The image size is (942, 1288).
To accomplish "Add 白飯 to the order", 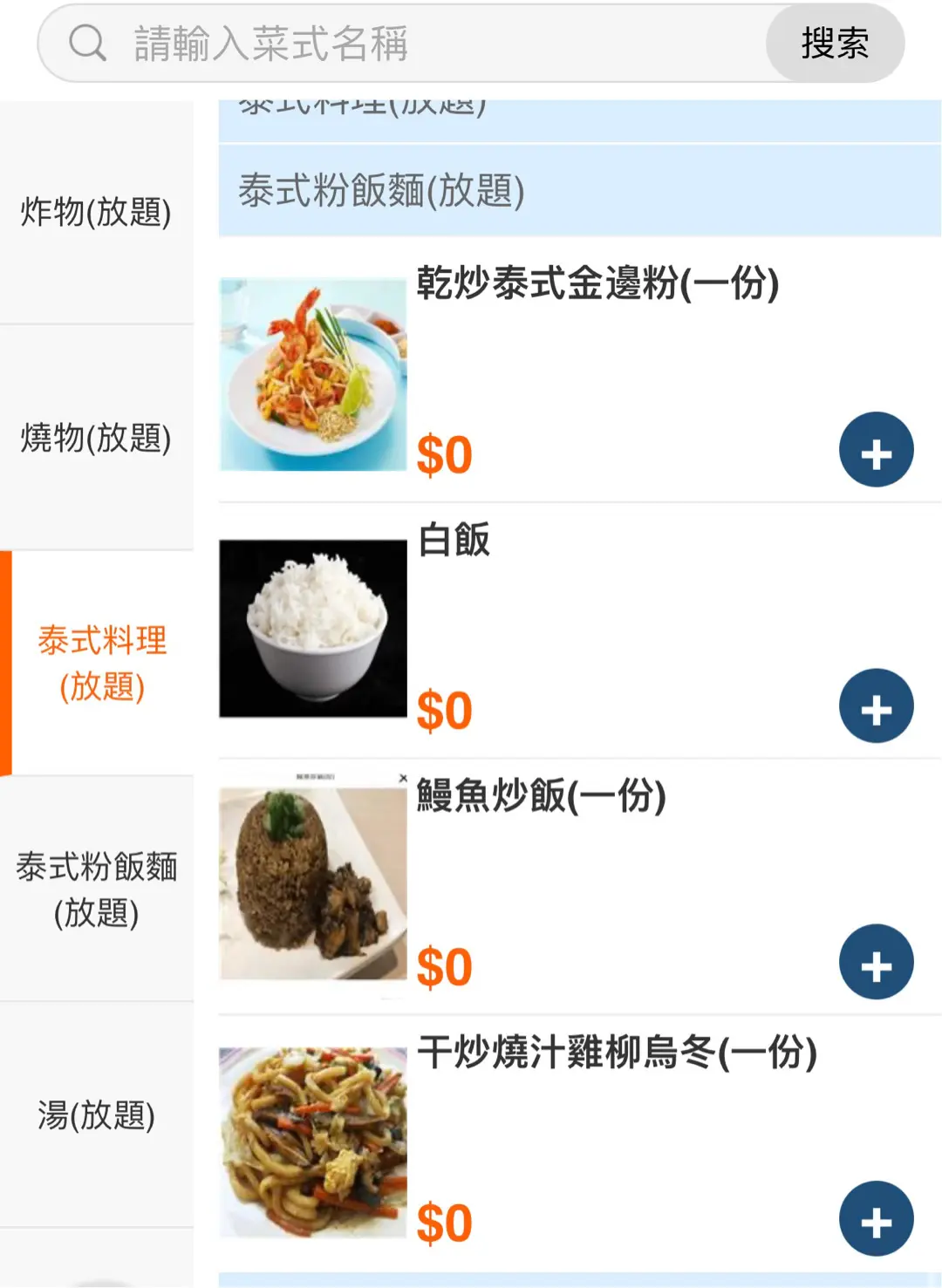I will 876,706.
